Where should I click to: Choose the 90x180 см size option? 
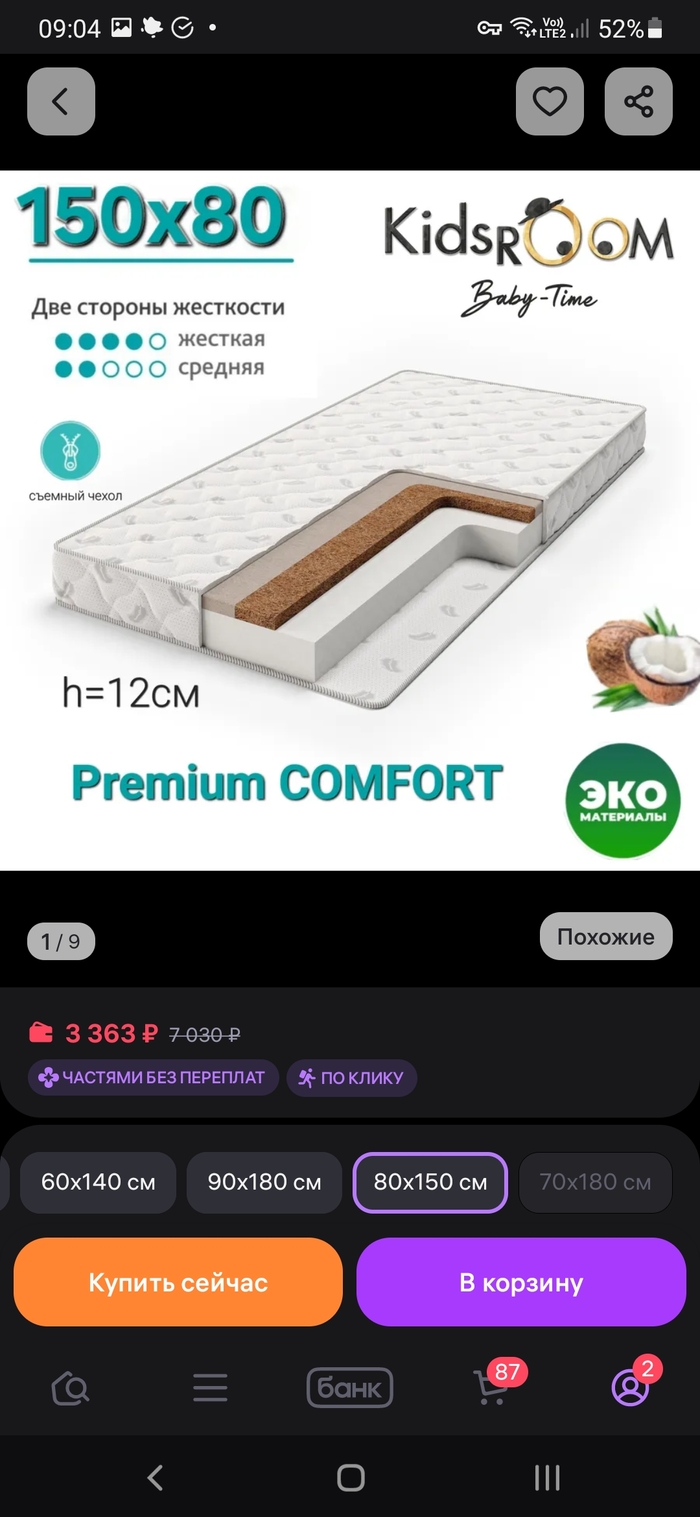coord(264,1182)
